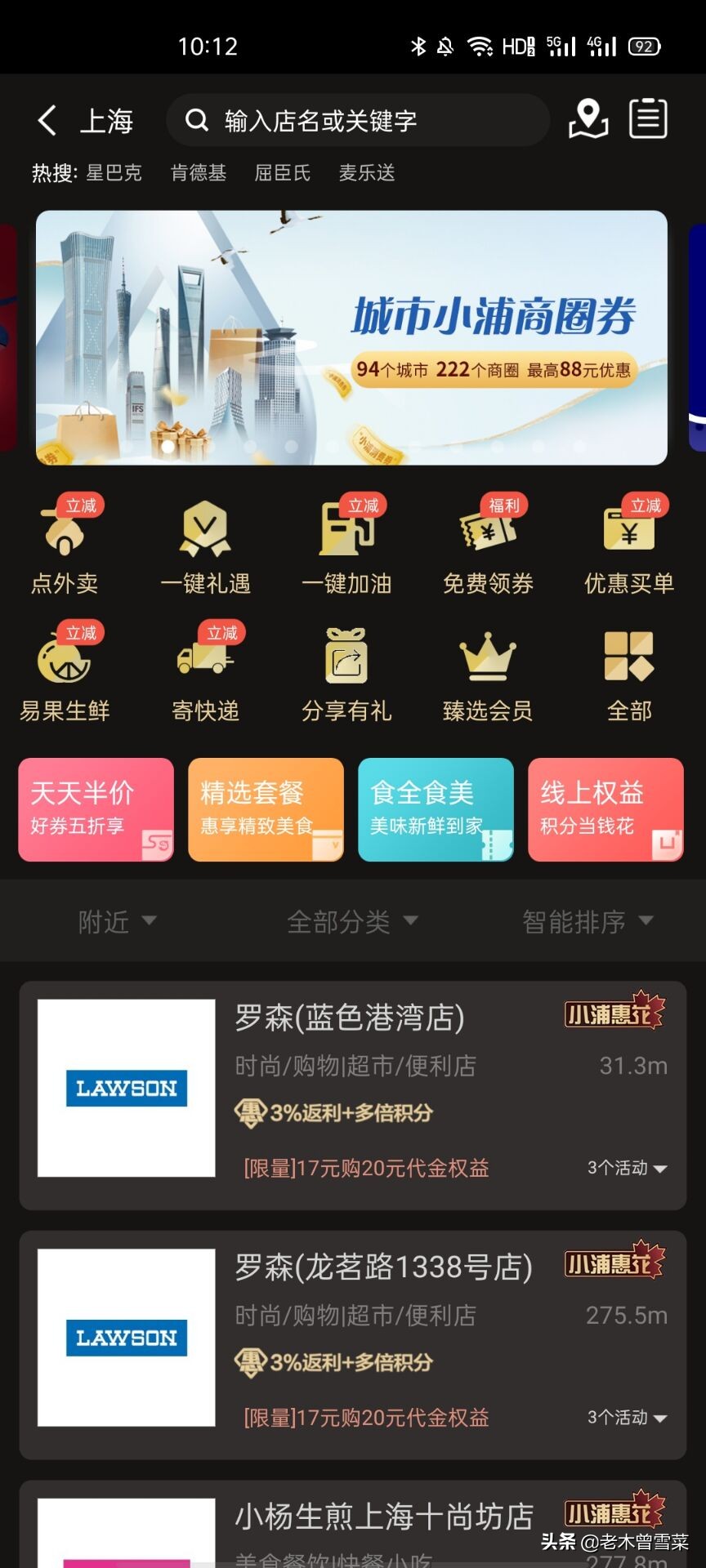Screen dimensions: 706x1568
Task: Open the LAWSON store thumbnail image
Action: tap(124, 1088)
